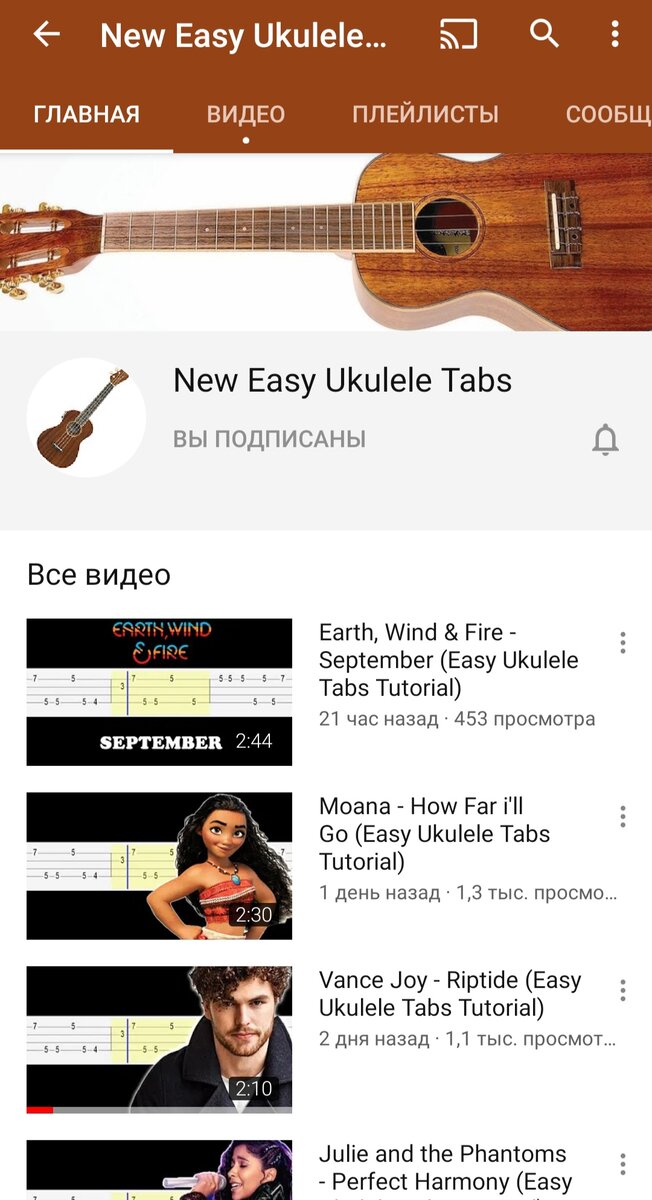Open the channel notification bell settings
The image size is (652, 1200).
tap(605, 439)
